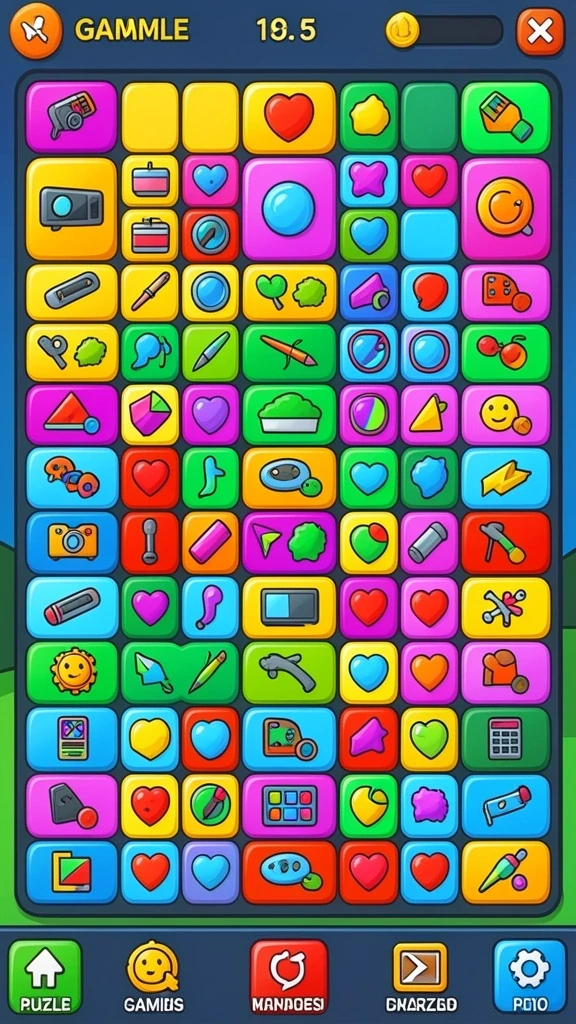Open settings via the gear tab
Viewport: 576px width, 1024px height.
pos(529,977)
